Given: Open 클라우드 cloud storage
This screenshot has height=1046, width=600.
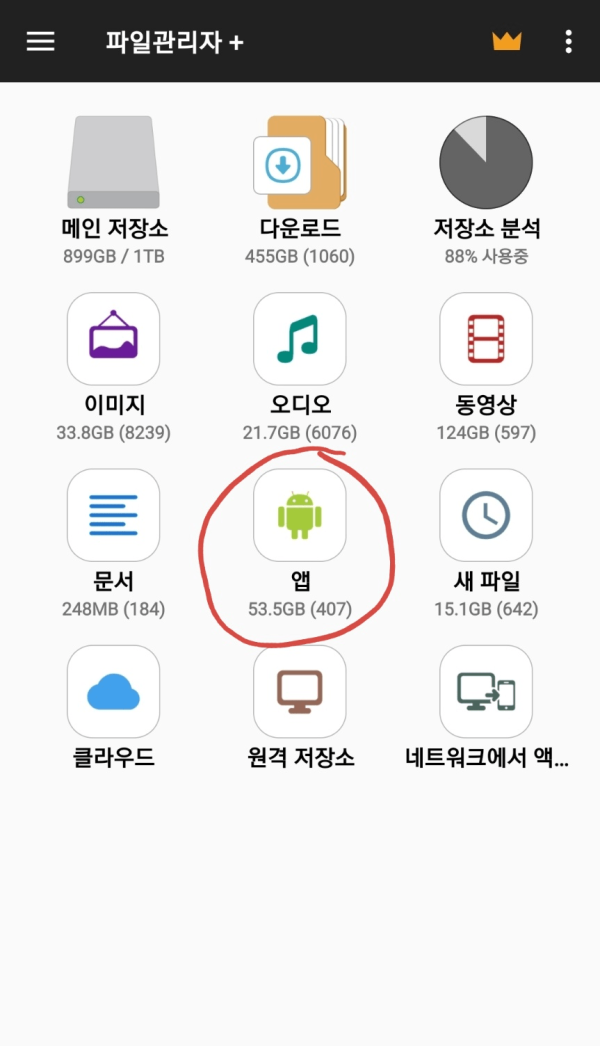Looking at the screenshot, I should pyautogui.click(x=113, y=707).
